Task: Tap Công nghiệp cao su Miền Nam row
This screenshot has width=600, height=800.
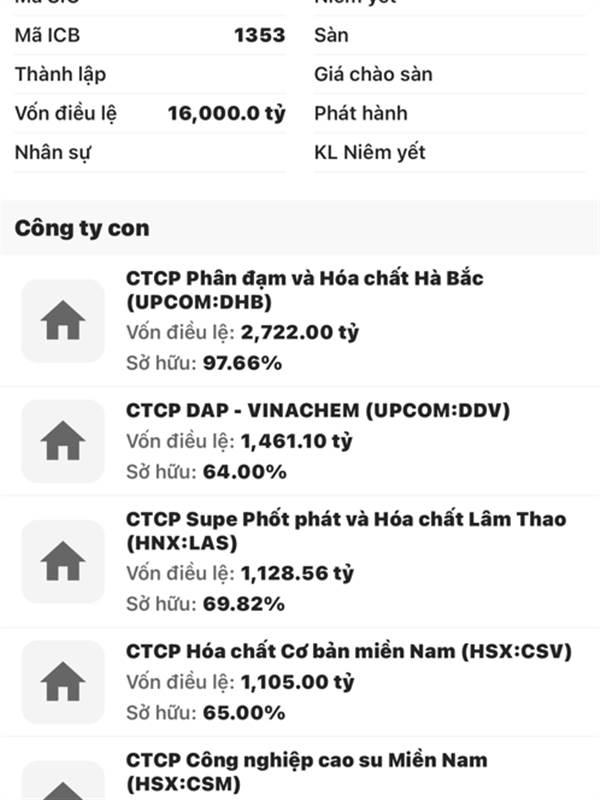Action: tap(306, 772)
